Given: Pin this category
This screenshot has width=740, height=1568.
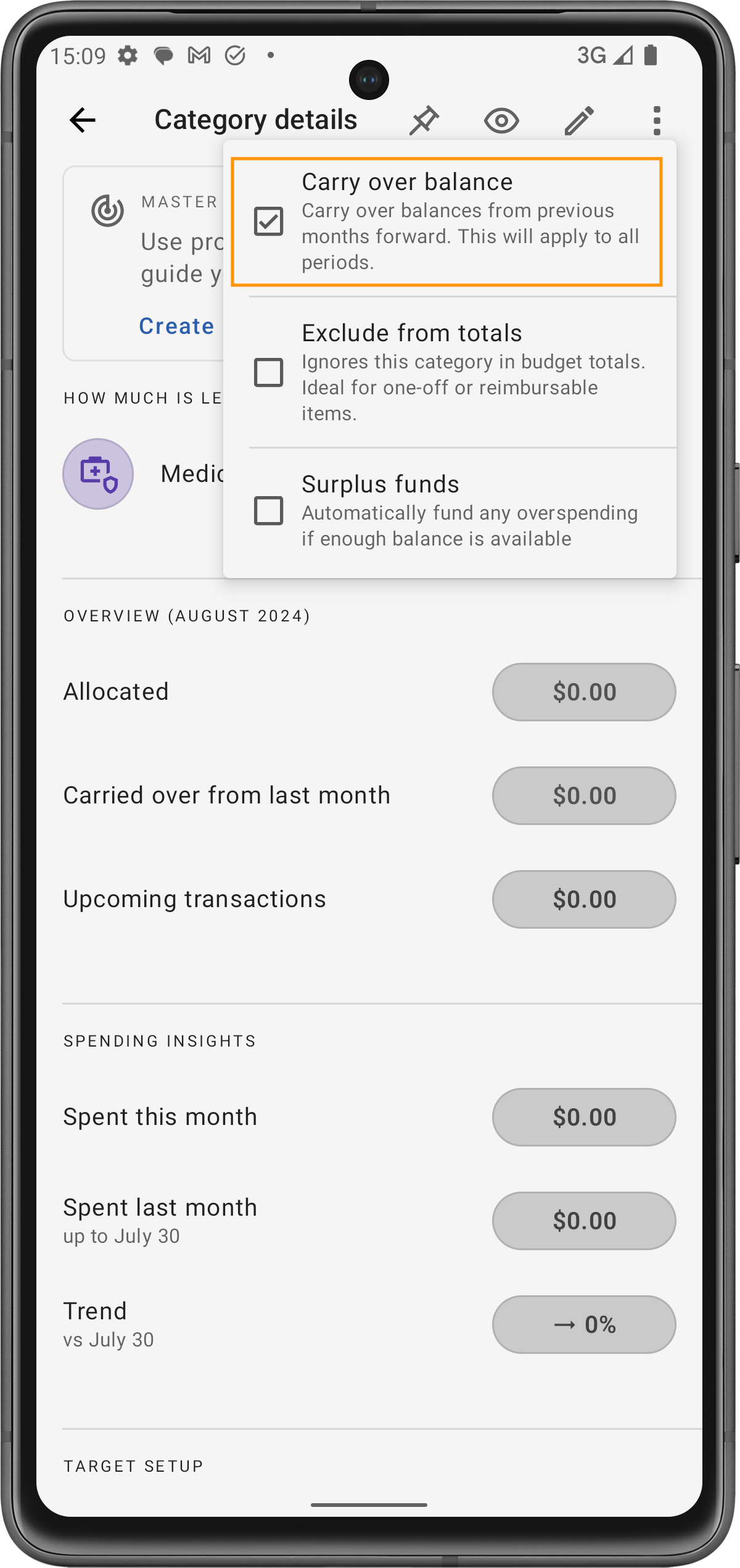Looking at the screenshot, I should click(424, 120).
